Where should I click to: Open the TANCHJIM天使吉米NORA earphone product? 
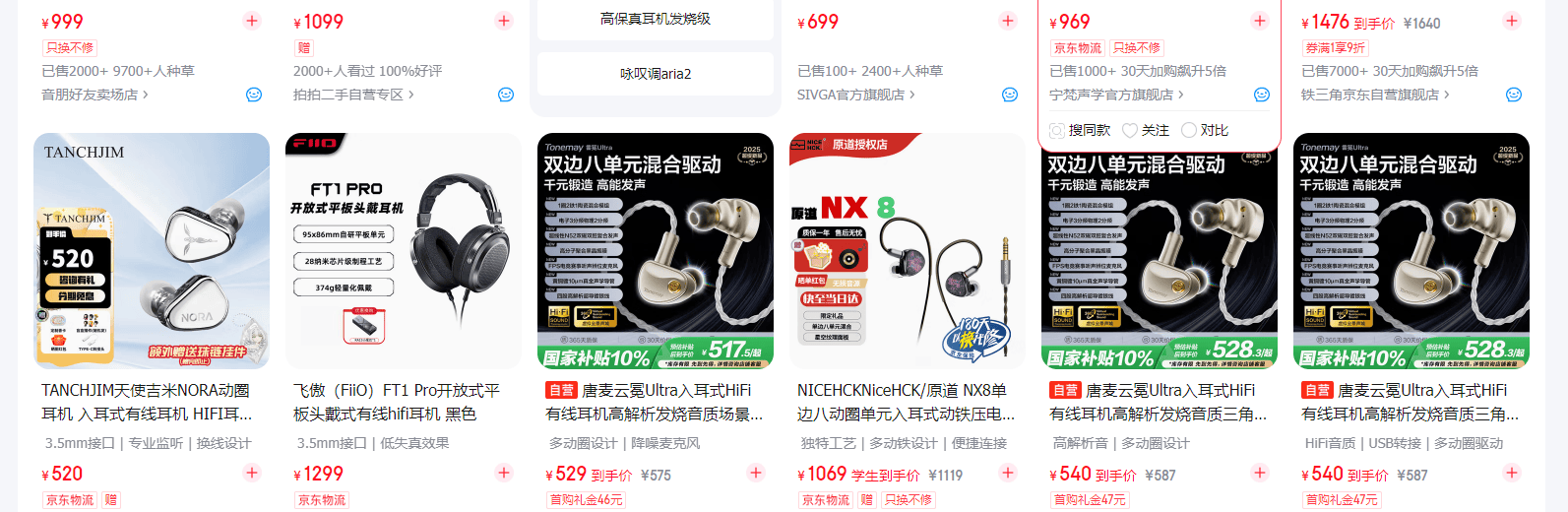(x=152, y=251)
